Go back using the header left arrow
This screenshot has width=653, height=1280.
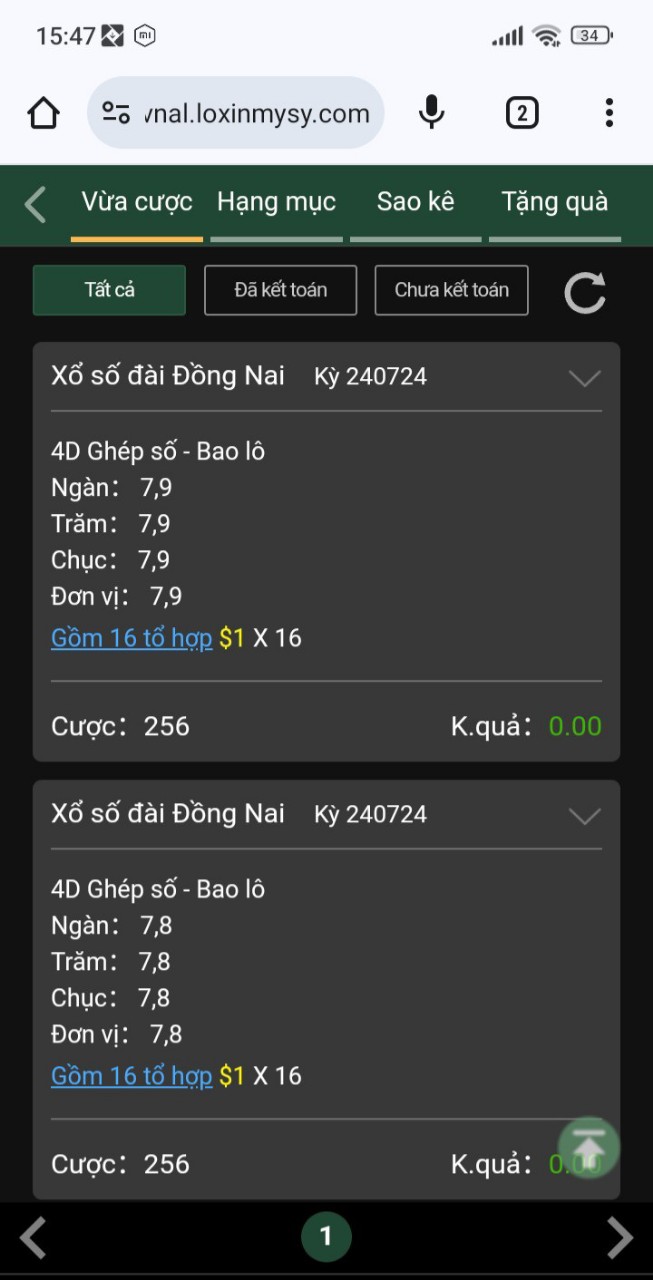click(x=35, y=204)
